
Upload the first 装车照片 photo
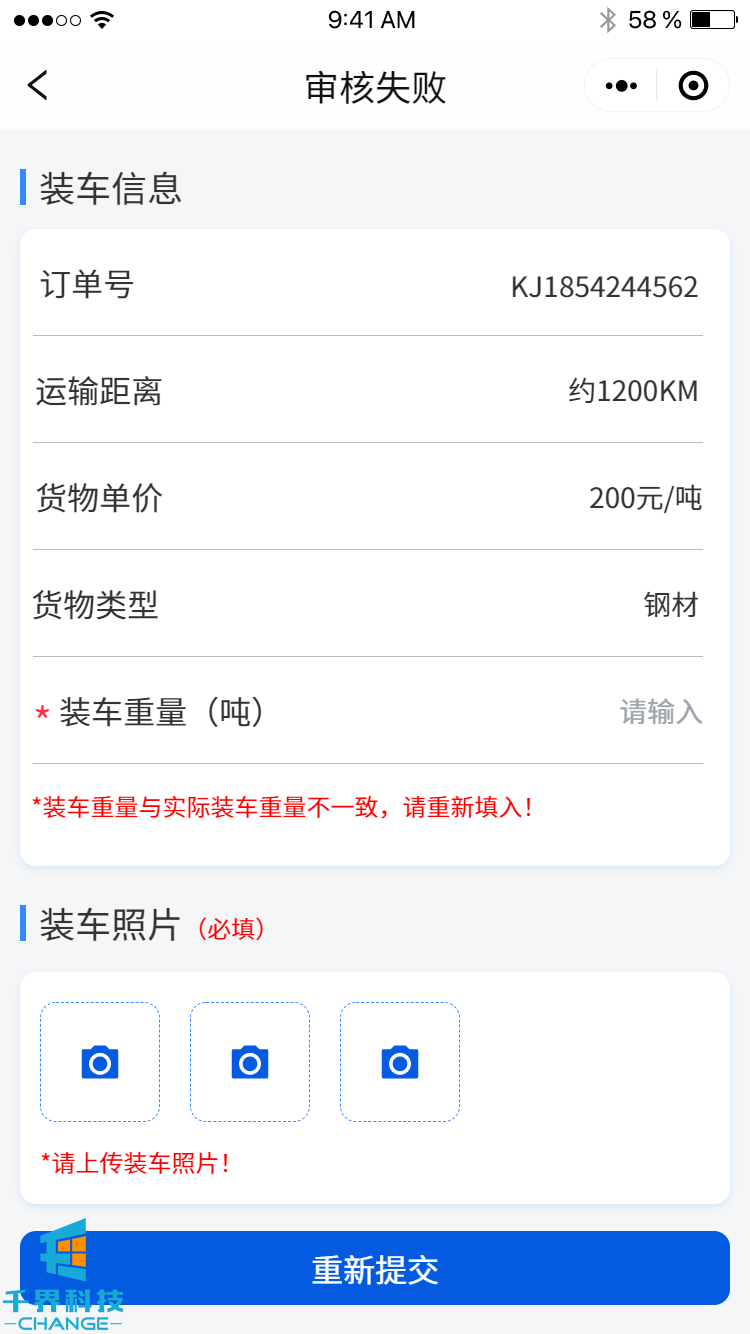click(x=100, y=1062)
